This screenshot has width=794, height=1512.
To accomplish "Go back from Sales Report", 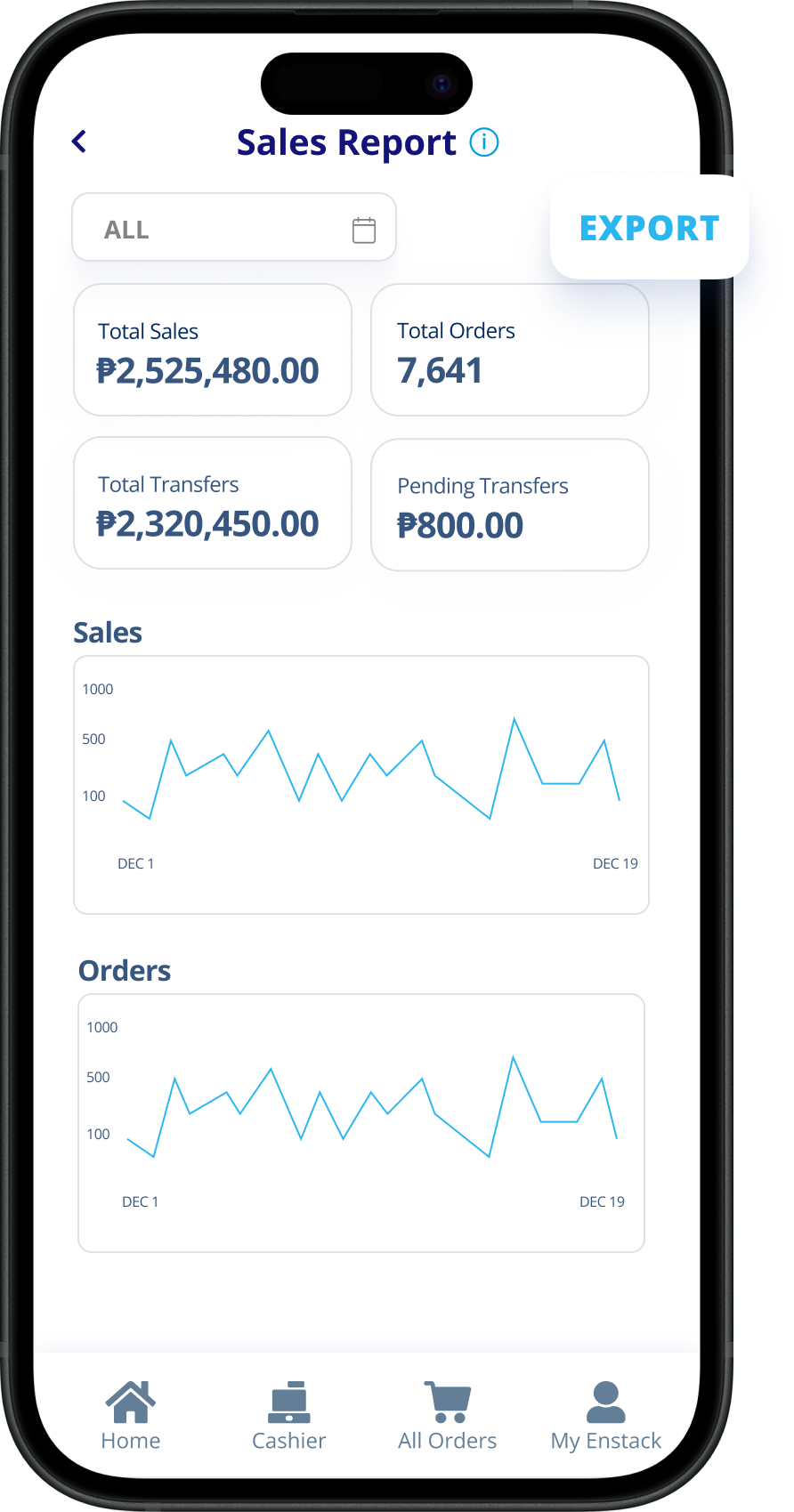I will tap(79, 141).
